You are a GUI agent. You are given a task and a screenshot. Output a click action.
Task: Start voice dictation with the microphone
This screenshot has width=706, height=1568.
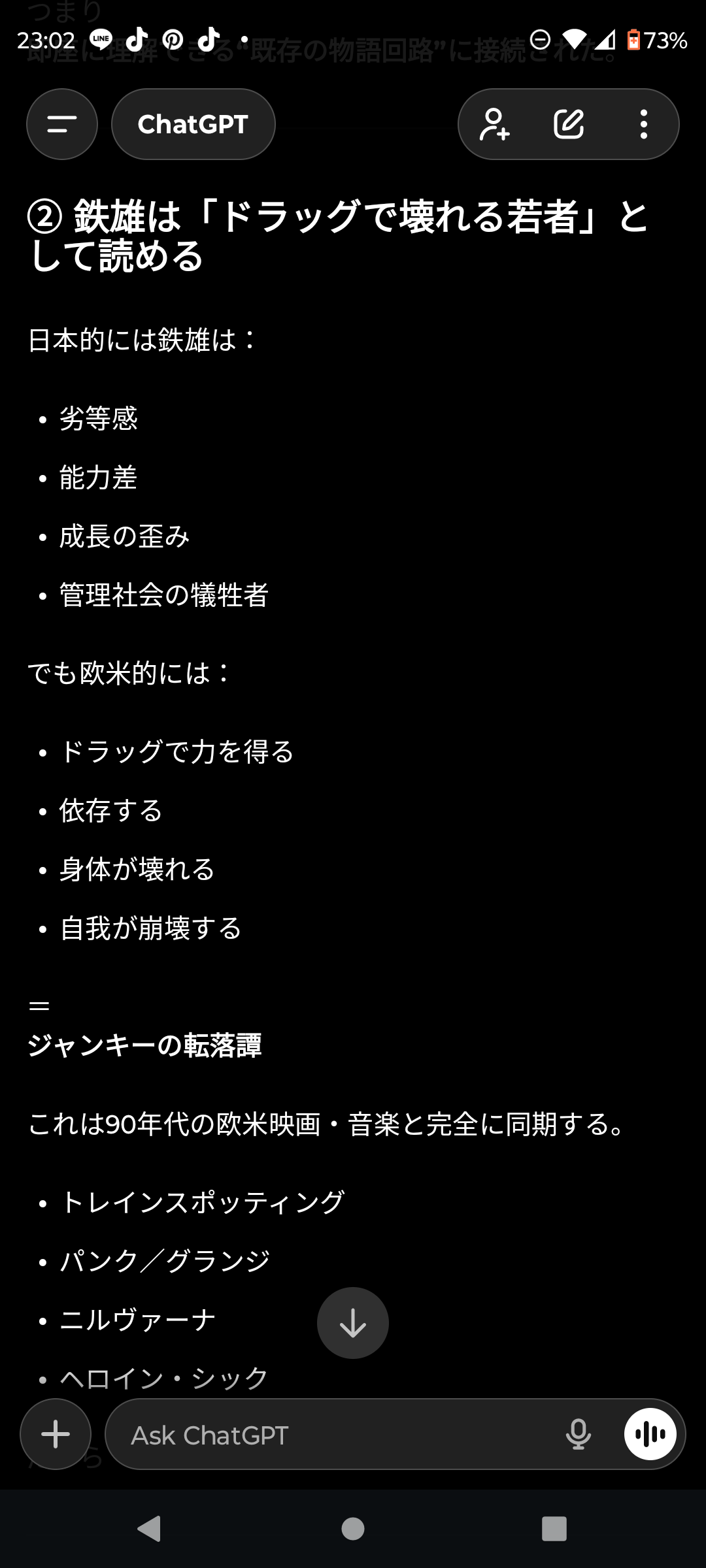(579, 1435)
